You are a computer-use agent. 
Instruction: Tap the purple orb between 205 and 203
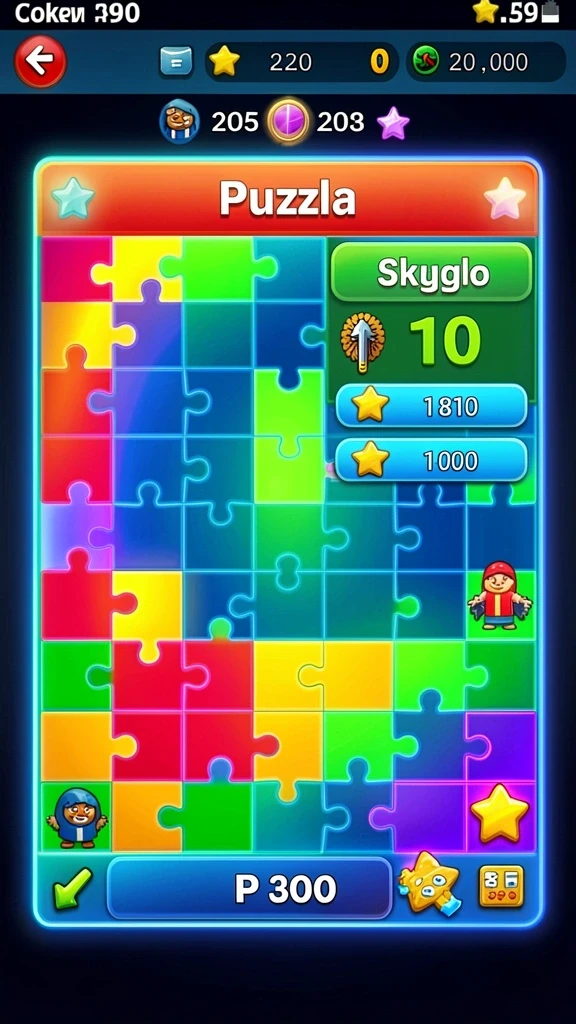288,121
